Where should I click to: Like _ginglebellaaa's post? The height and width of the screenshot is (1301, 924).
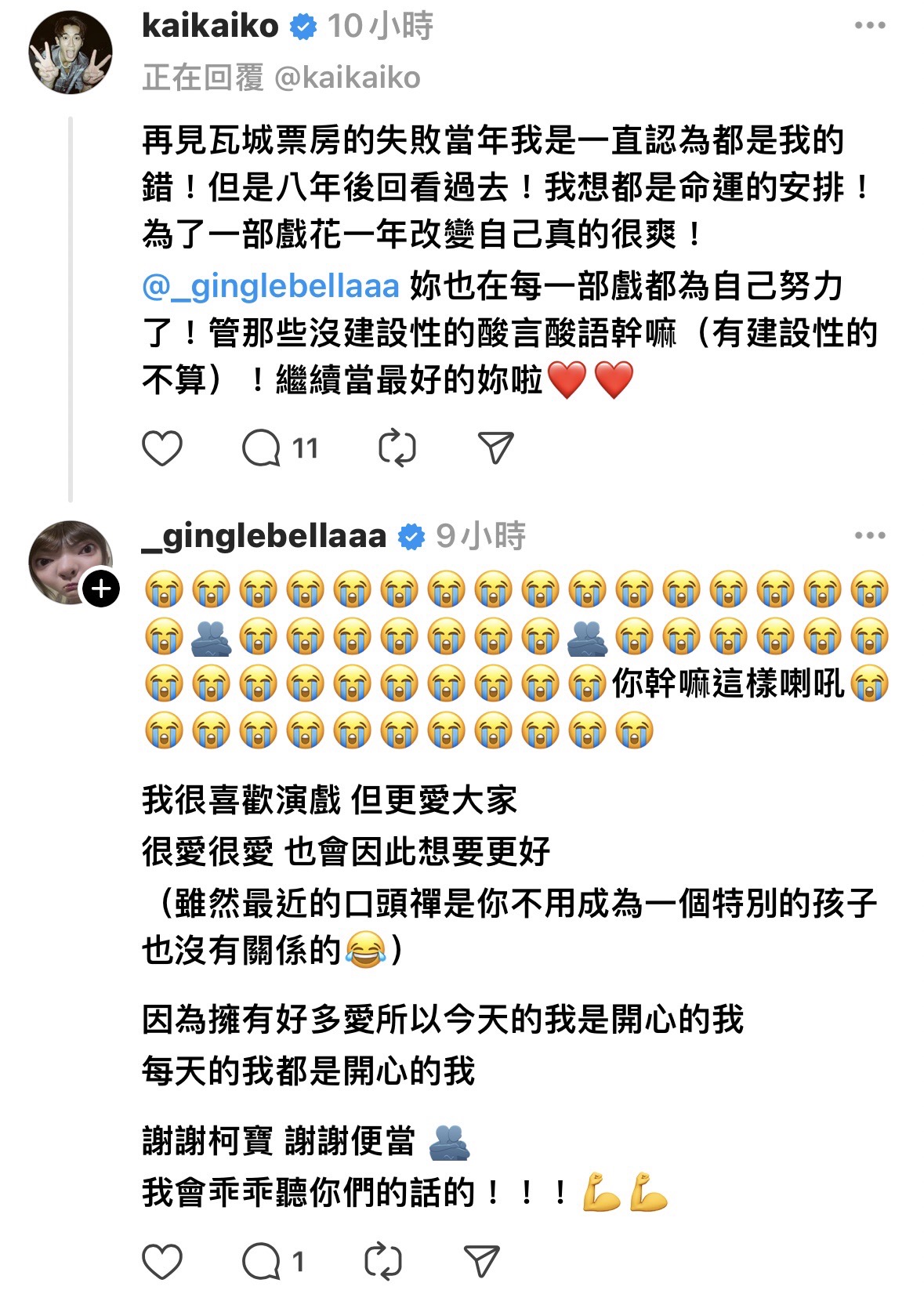coord(162,1261)
